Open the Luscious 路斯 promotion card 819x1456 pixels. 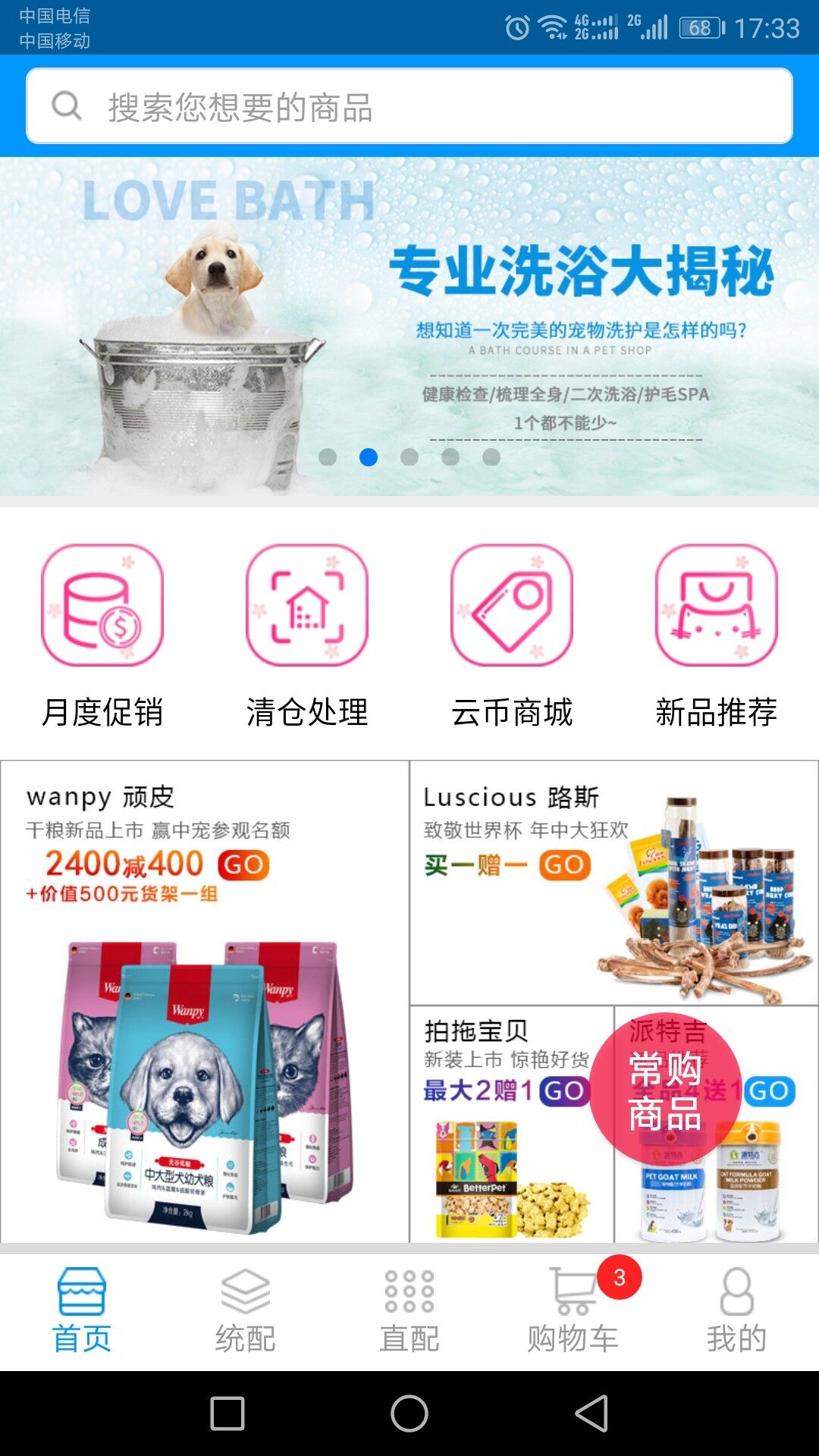(x=614, y=883)
